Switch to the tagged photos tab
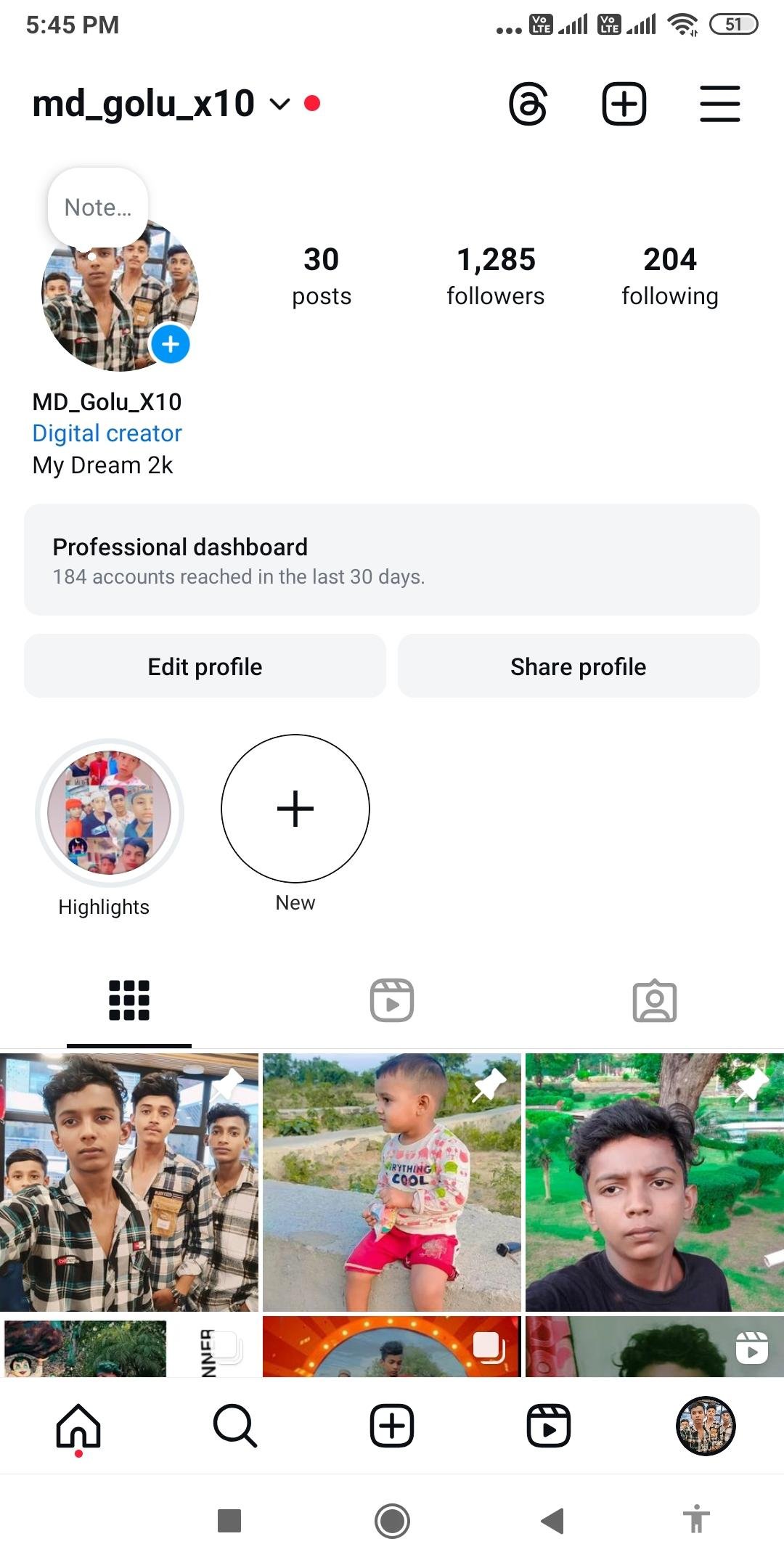The height and width of the screenshot is (1568, 784). click(654, 1000)
